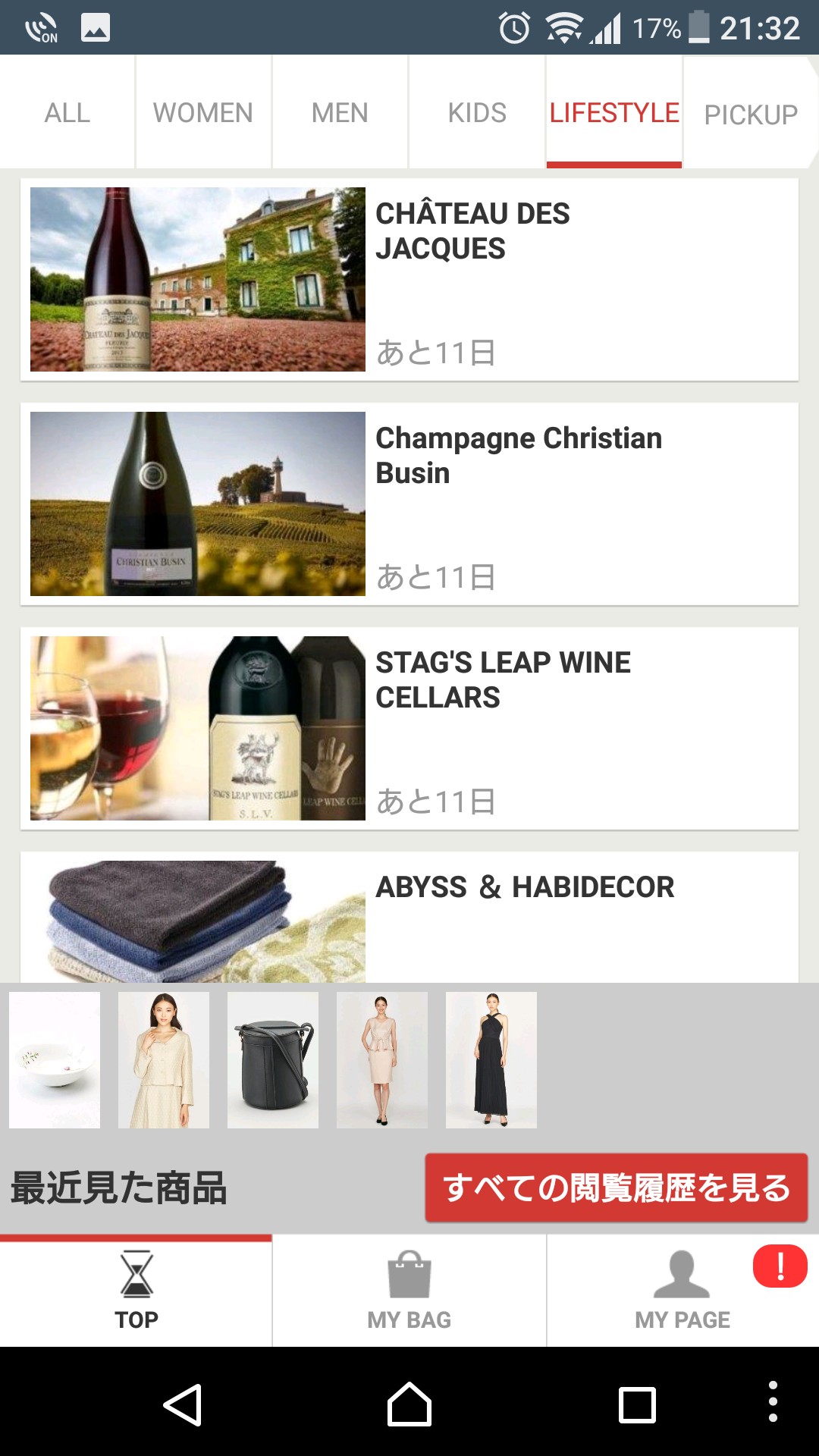This screenshot has height=1456, width=819.
Task: Switch to the ALL tab
Action: tap(67, 112)
